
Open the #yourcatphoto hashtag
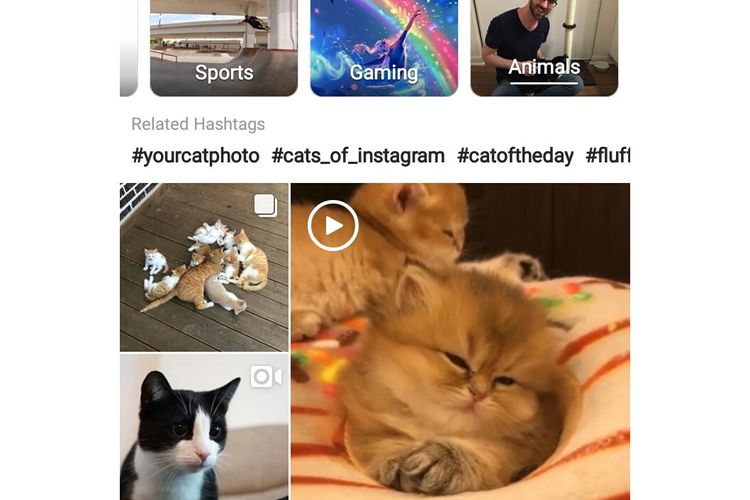tap(195, 156)
